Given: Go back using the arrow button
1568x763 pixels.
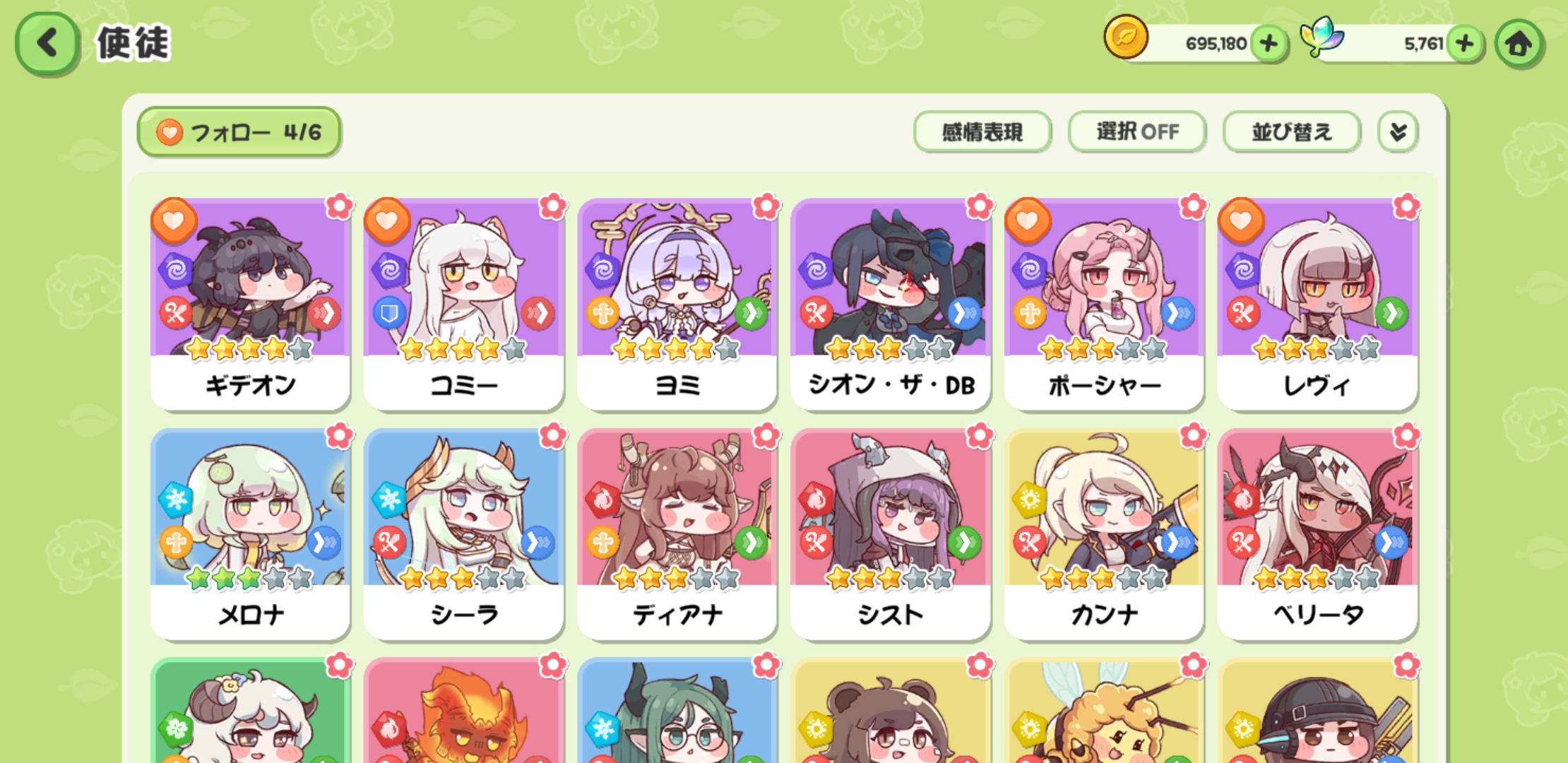Looking at the screenshot, I should point(47,43).
